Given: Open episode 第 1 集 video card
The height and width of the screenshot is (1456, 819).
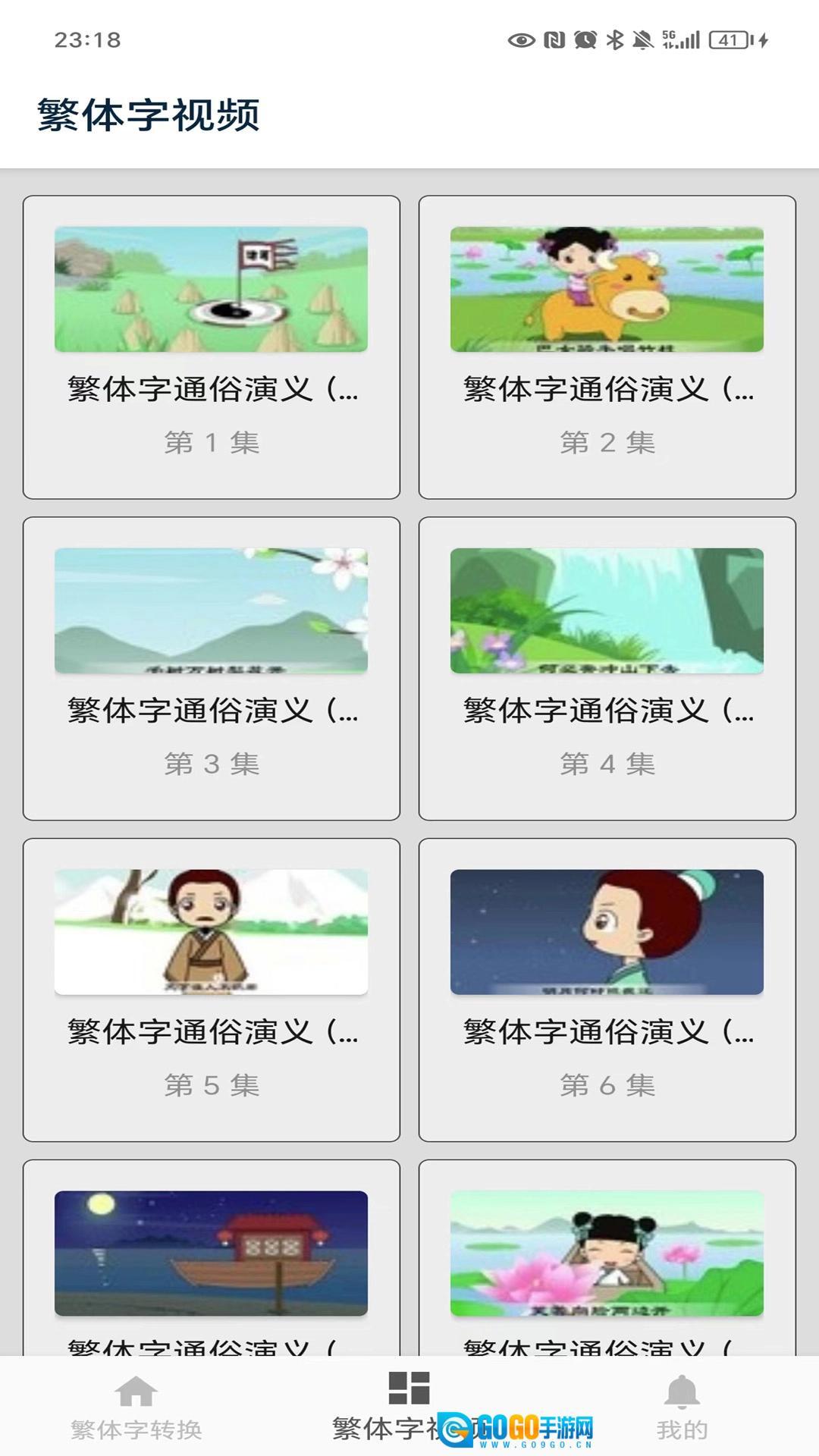Looking at the screenshot, I should 212,347.
